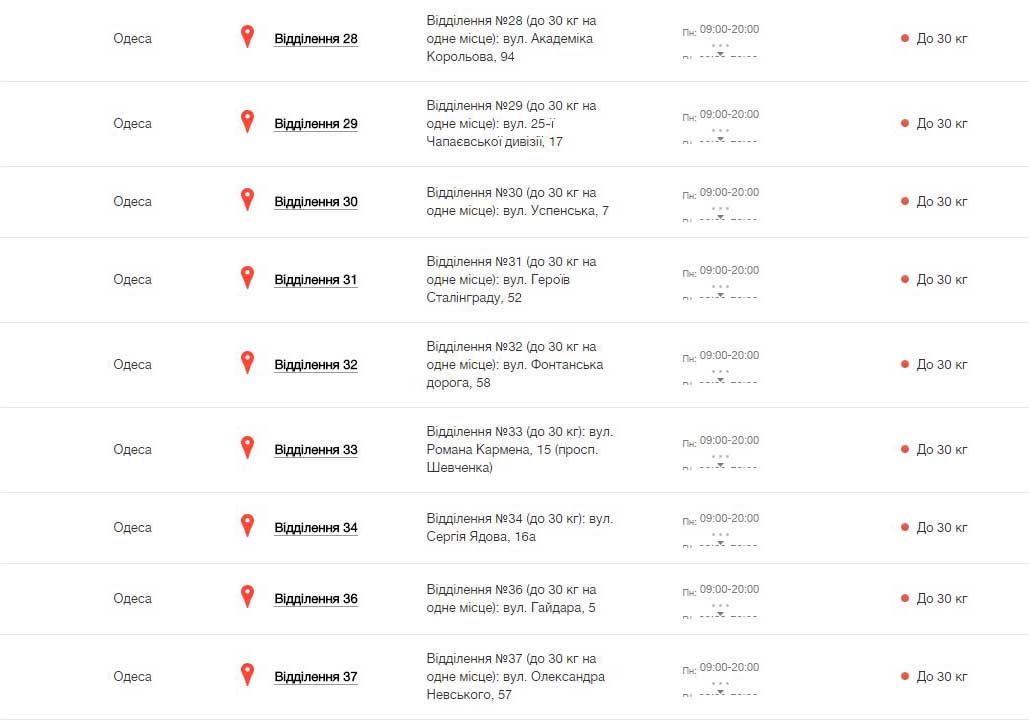
Task: Tap the map pin beside Відділення 28
Action: click(x=247, y=37)
